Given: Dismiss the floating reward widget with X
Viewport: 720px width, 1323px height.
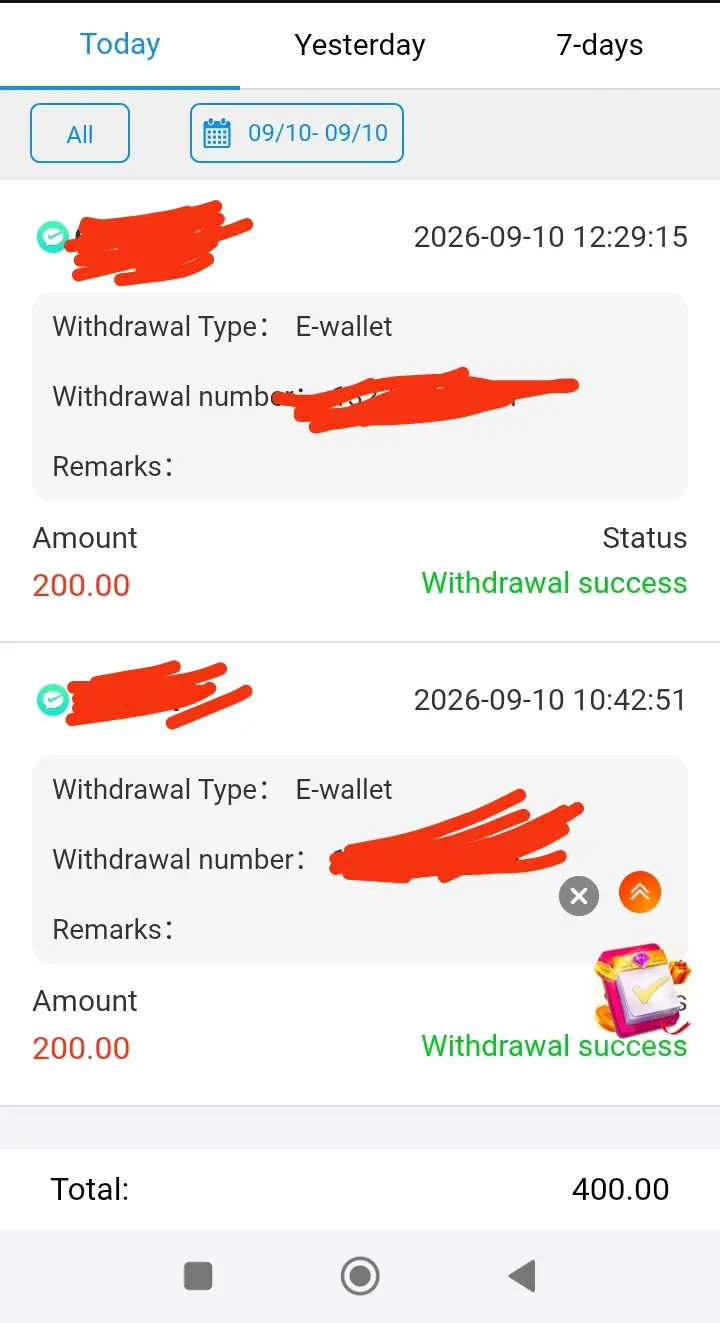Looking at the screenshot, I should tap(579, 896).
